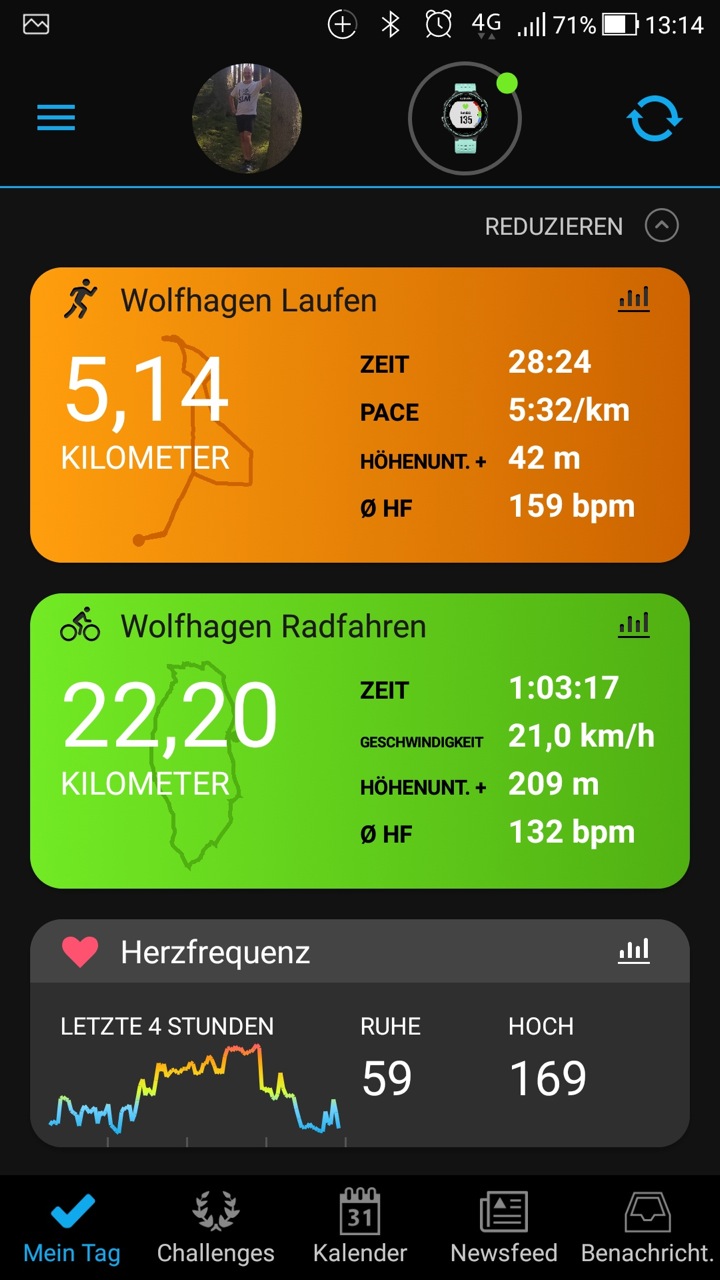This screenshot has width=720, height=1280.
Task: Open the user profile picture
Action: click(x=247, y=119)
